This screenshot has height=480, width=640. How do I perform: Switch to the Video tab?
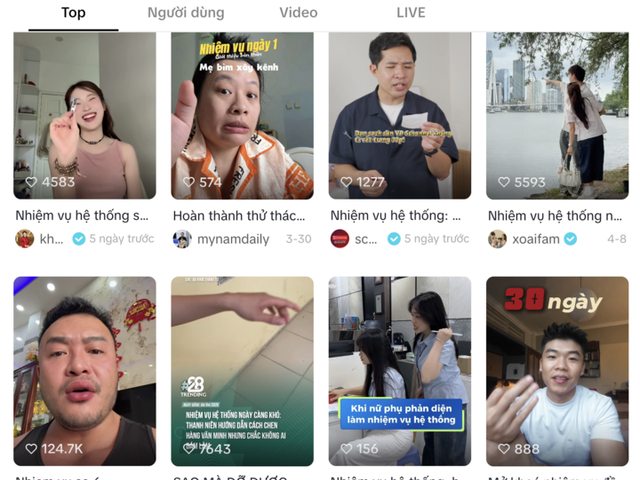(x=298, y=13)
